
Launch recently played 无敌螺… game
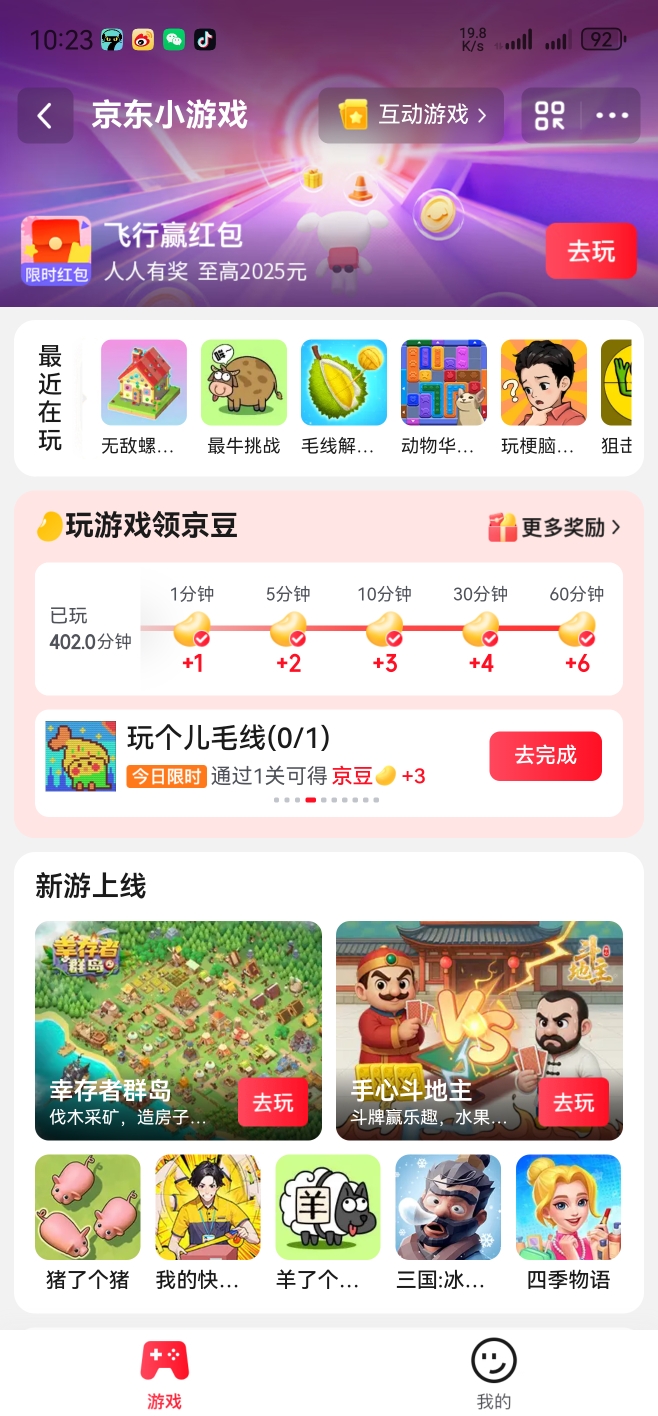144,383
